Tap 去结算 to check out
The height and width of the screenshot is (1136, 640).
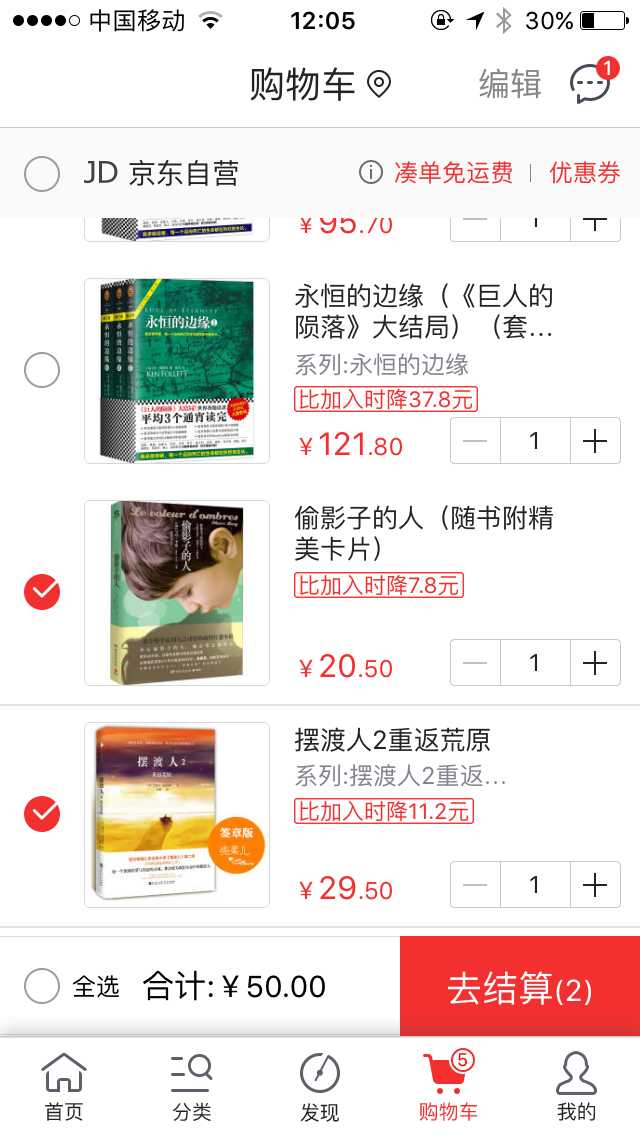click(x=519, y=988)
